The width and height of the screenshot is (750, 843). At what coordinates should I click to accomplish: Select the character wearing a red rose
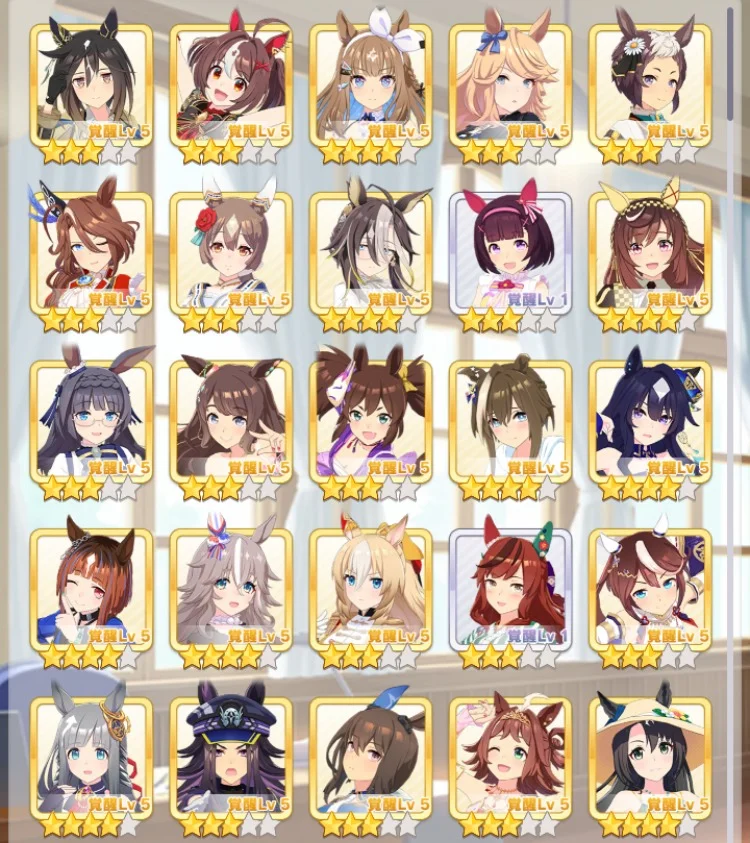[x=231, y=251]
